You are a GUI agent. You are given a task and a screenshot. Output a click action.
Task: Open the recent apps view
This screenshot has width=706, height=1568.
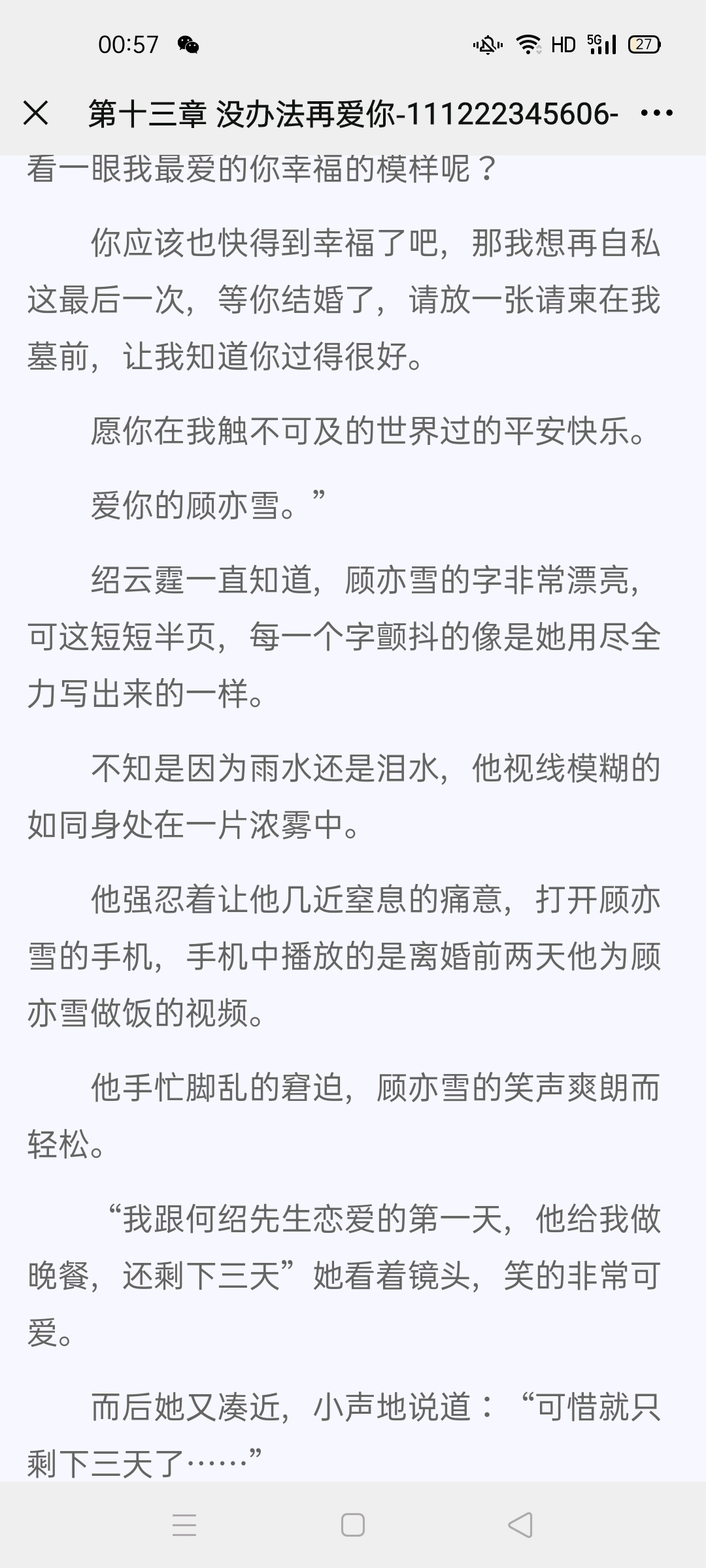pyautogui.click(x=184, y=1526)
